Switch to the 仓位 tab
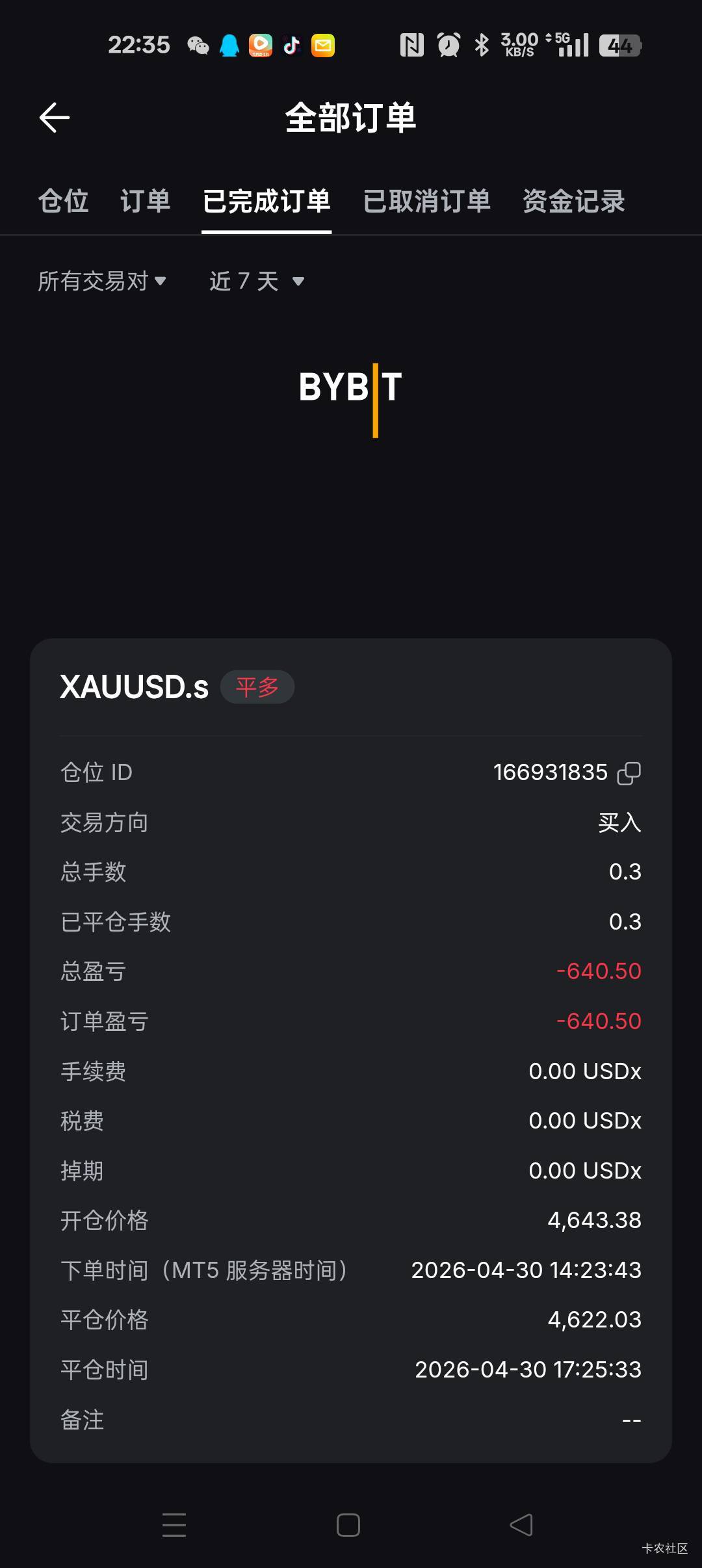 (x=63, y=201)
